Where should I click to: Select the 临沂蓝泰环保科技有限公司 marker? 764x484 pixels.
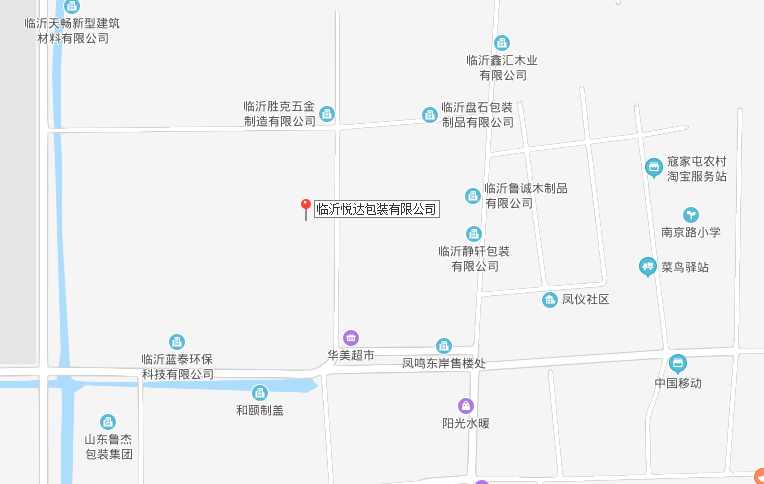[177, 342]
